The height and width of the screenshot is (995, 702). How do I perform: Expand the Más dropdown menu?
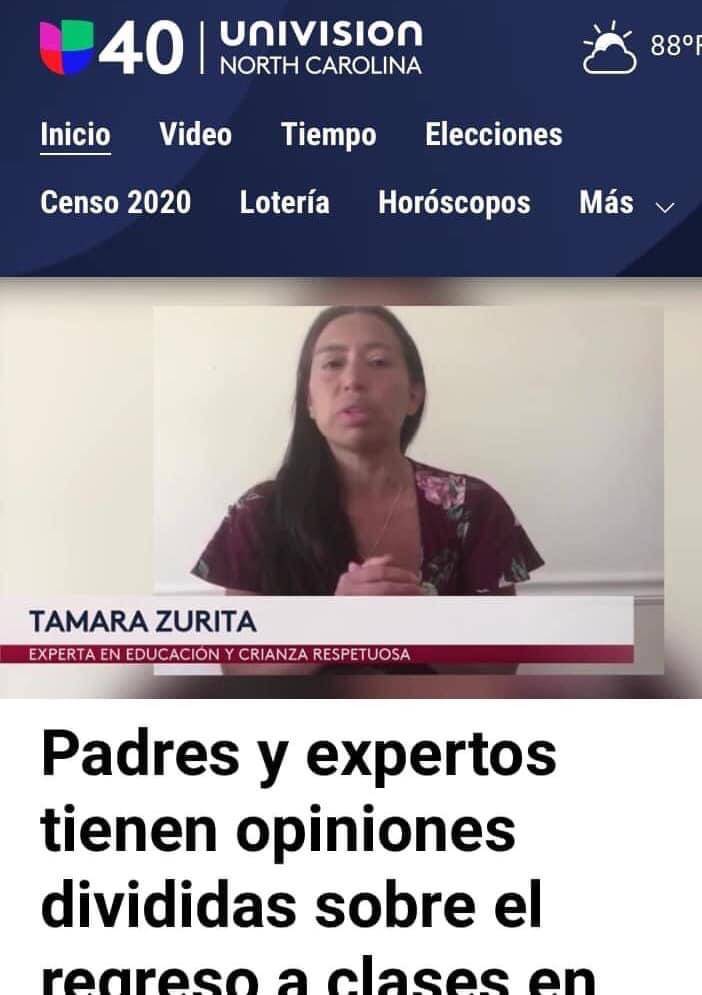click(626, 204)
